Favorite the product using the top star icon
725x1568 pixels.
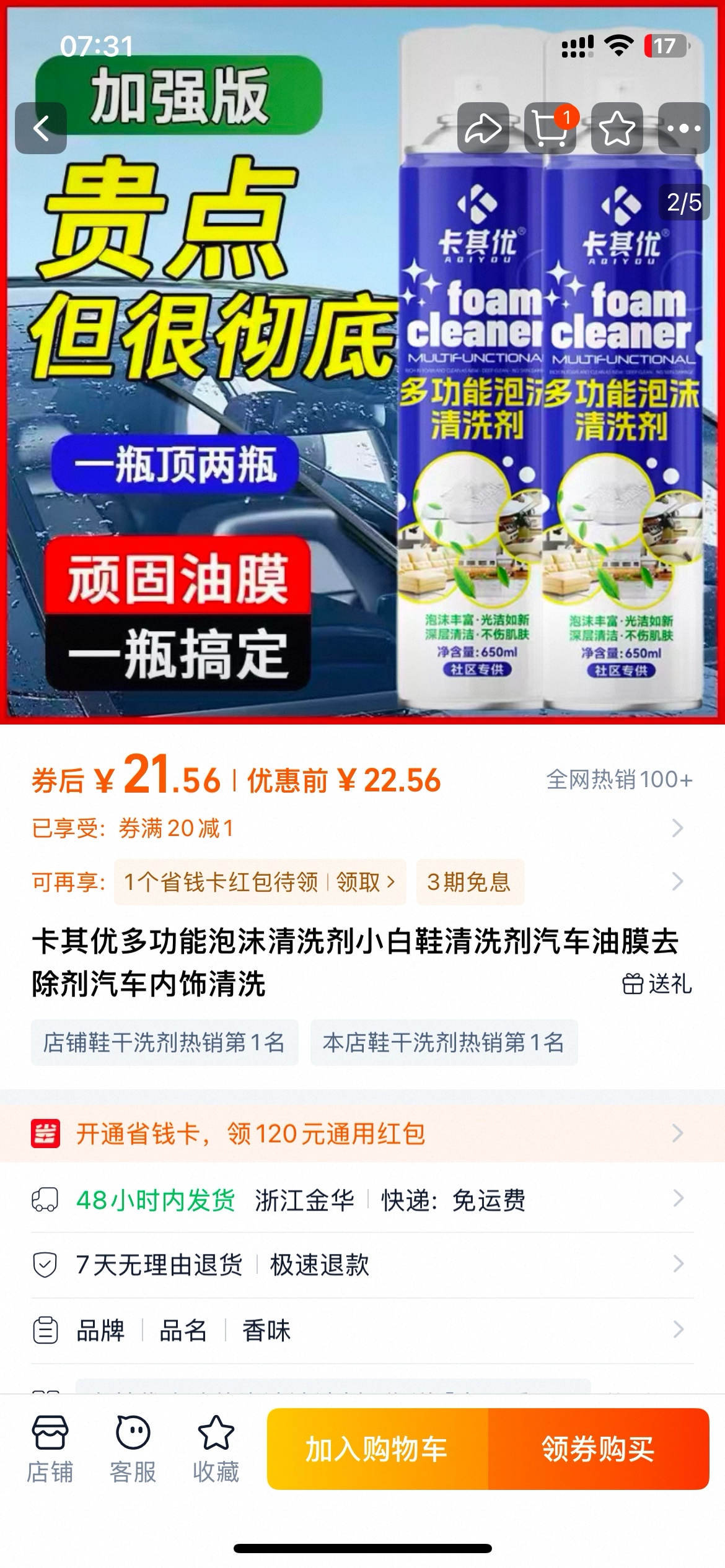pos(617,128)
